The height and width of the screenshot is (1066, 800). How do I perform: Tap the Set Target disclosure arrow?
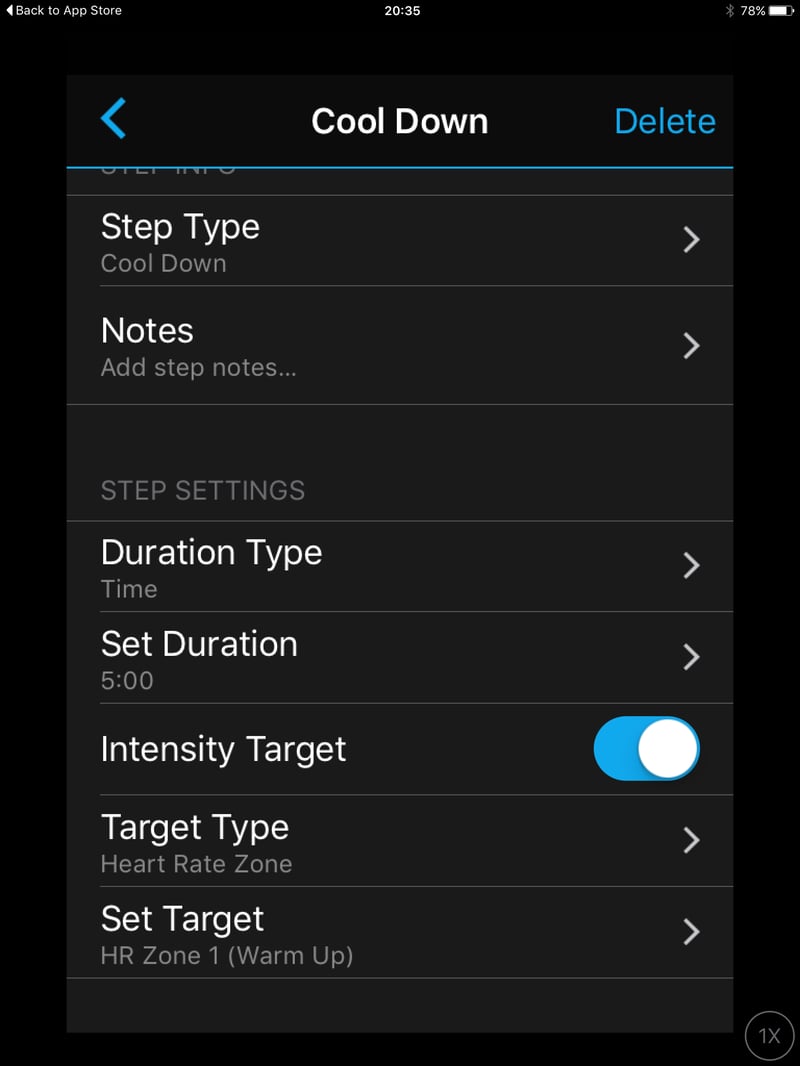click(691, 932)
